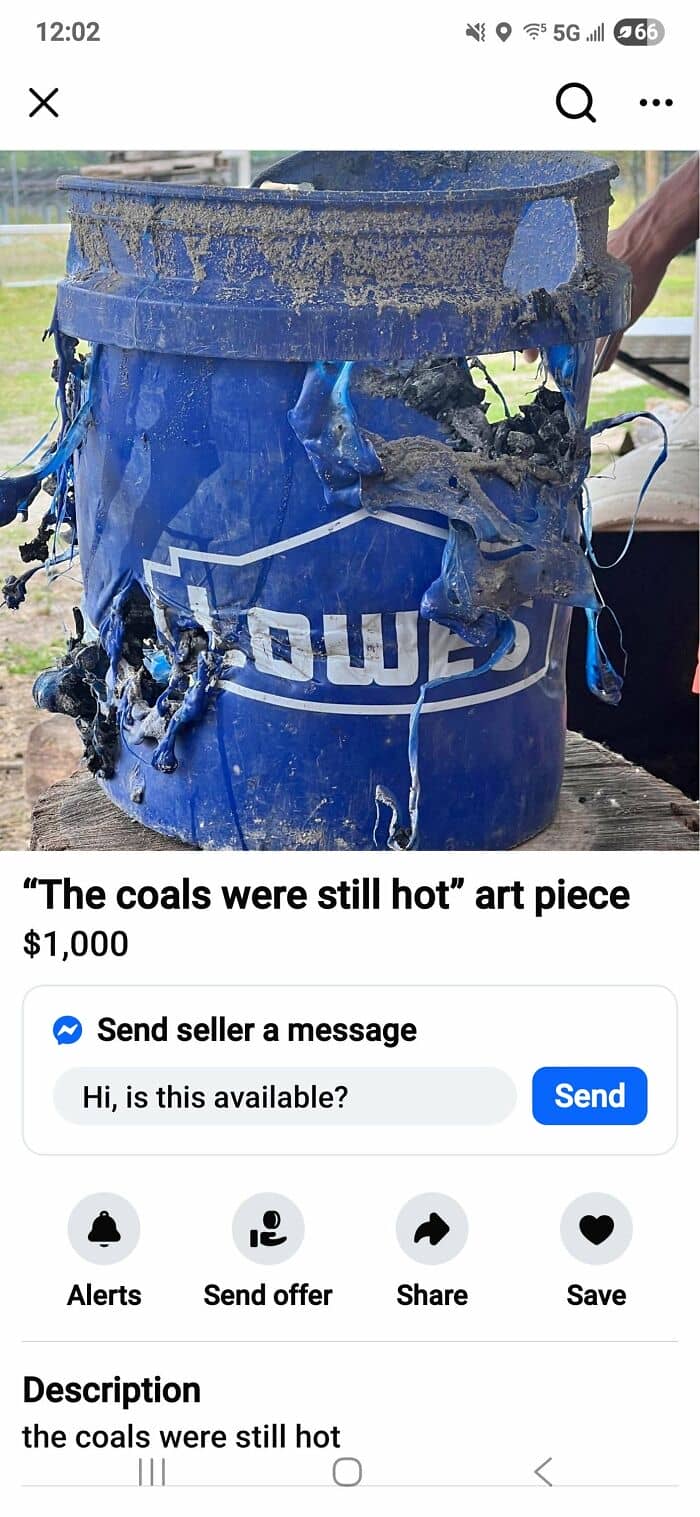Send the message to the seller
The height and width of the screenshot is (1517, 700).
pyautogui.click(x=589, y=1096)
